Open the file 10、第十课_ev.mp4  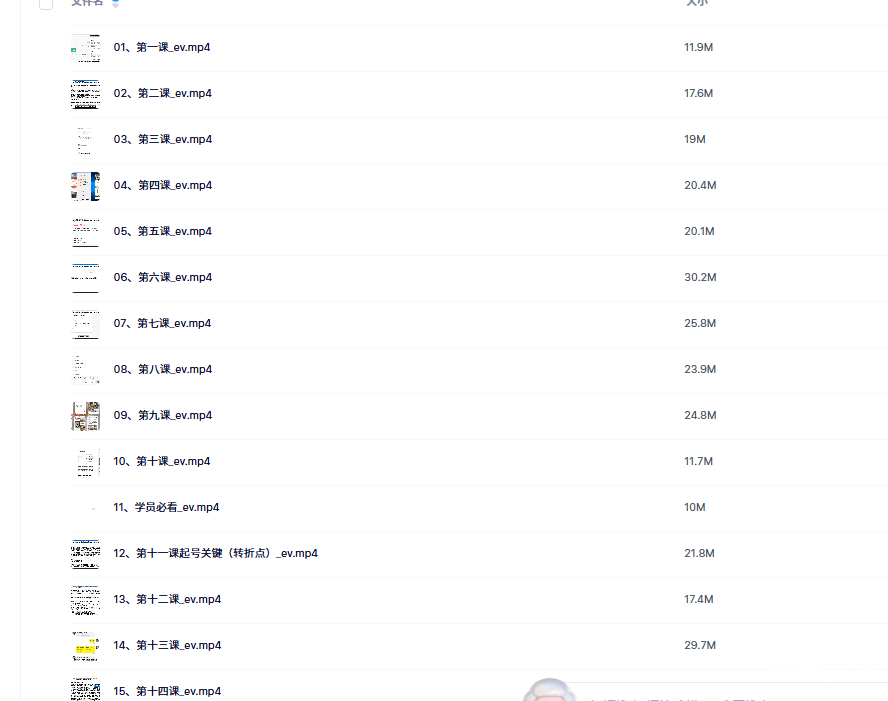tap(162, 461)
